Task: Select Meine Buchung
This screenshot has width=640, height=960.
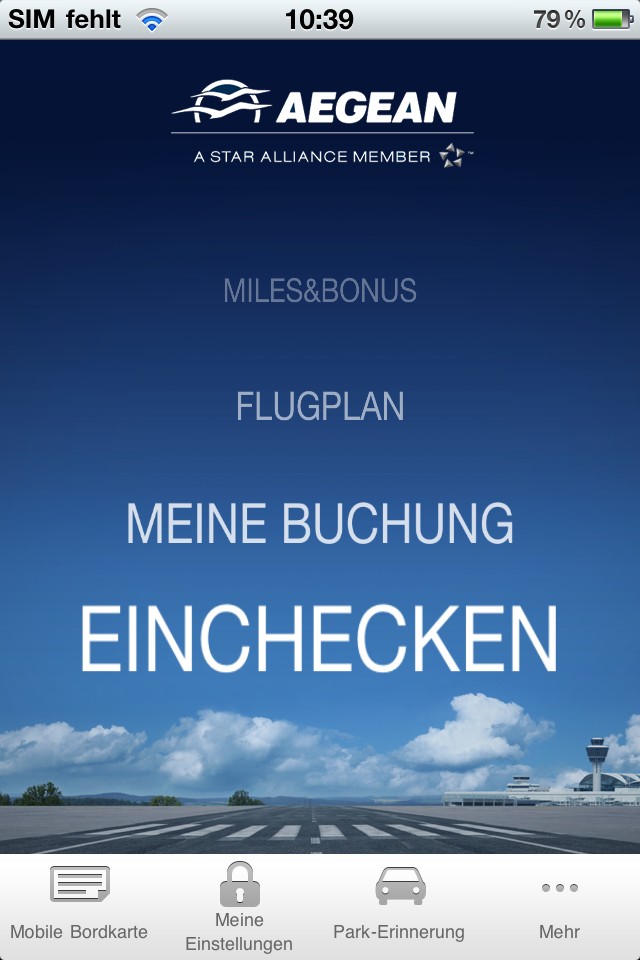Action: pos(320,524)
